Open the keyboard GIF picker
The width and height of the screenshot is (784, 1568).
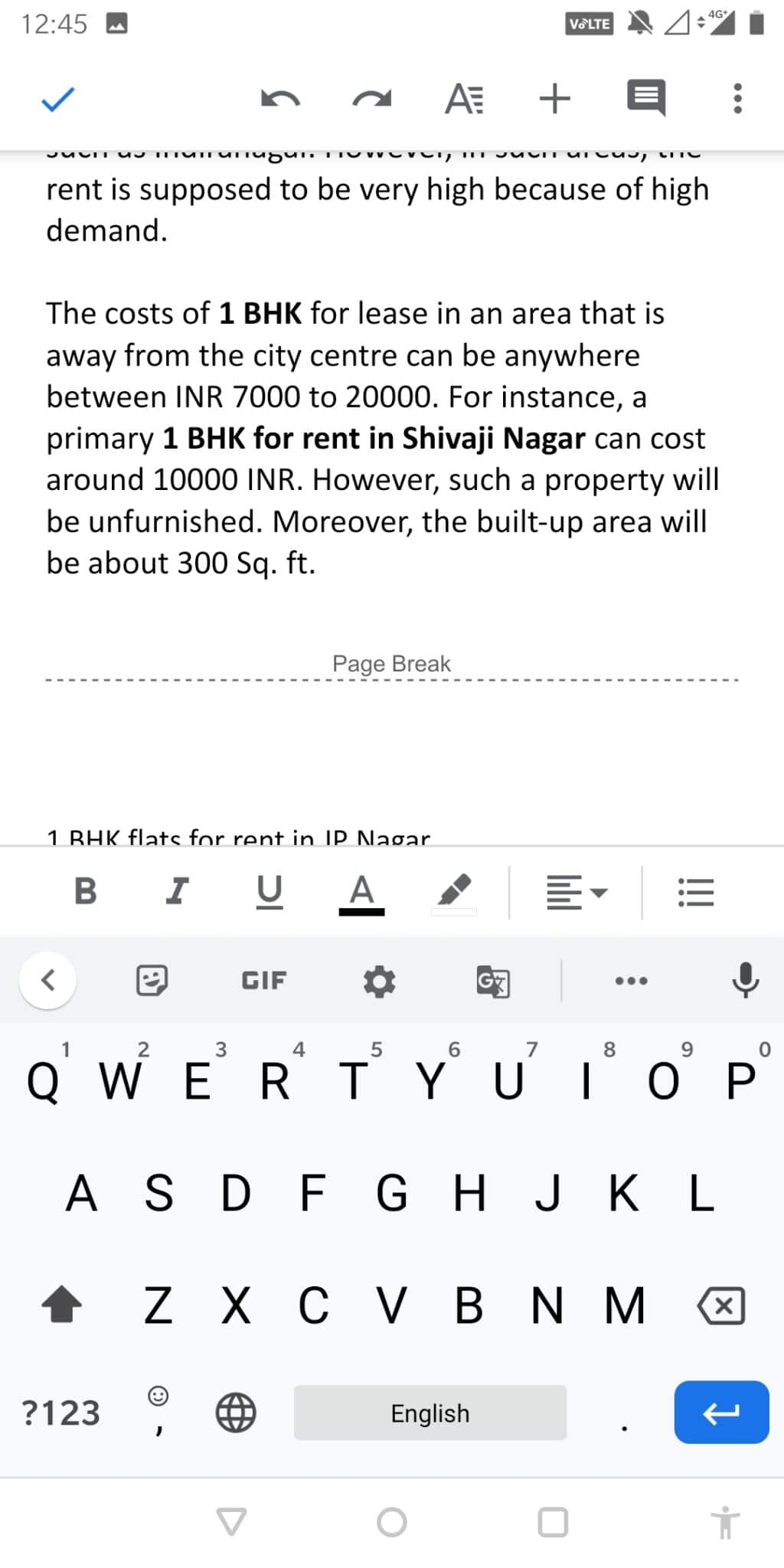point(264,980)
